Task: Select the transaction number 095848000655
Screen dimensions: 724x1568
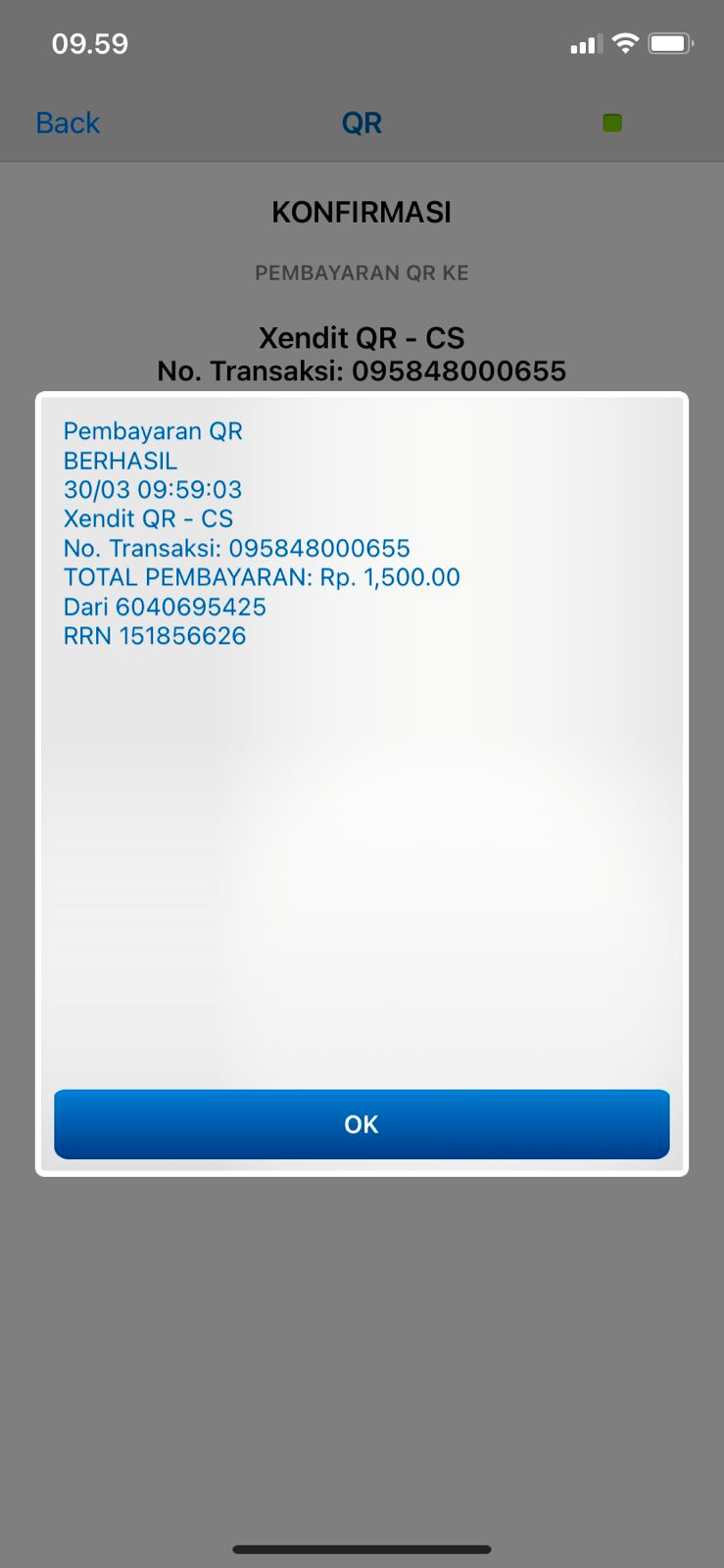Action: tap(236, 549)
